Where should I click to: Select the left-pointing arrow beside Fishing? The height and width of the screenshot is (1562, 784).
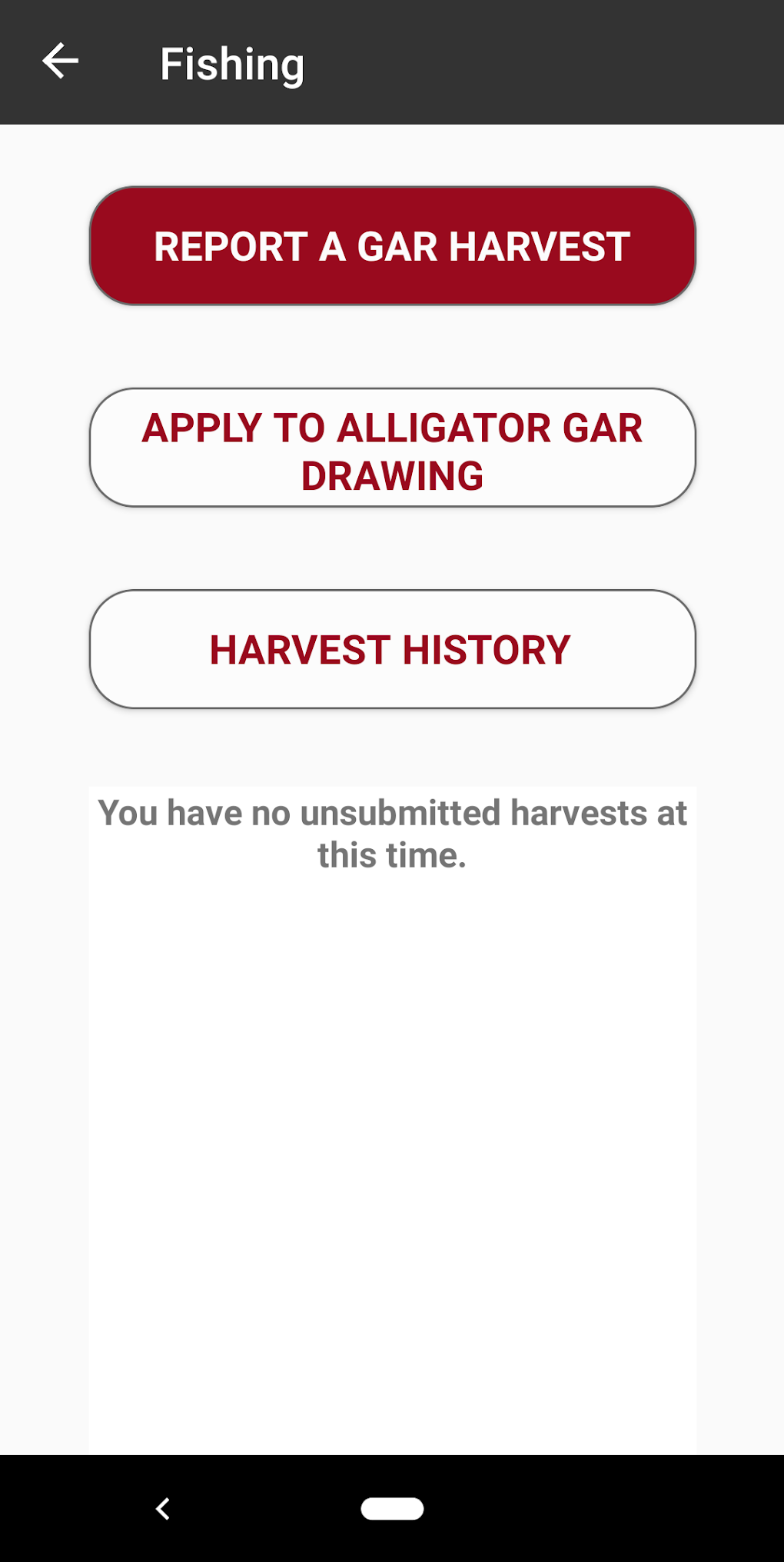pyautogui.click(x=60, y=63)
